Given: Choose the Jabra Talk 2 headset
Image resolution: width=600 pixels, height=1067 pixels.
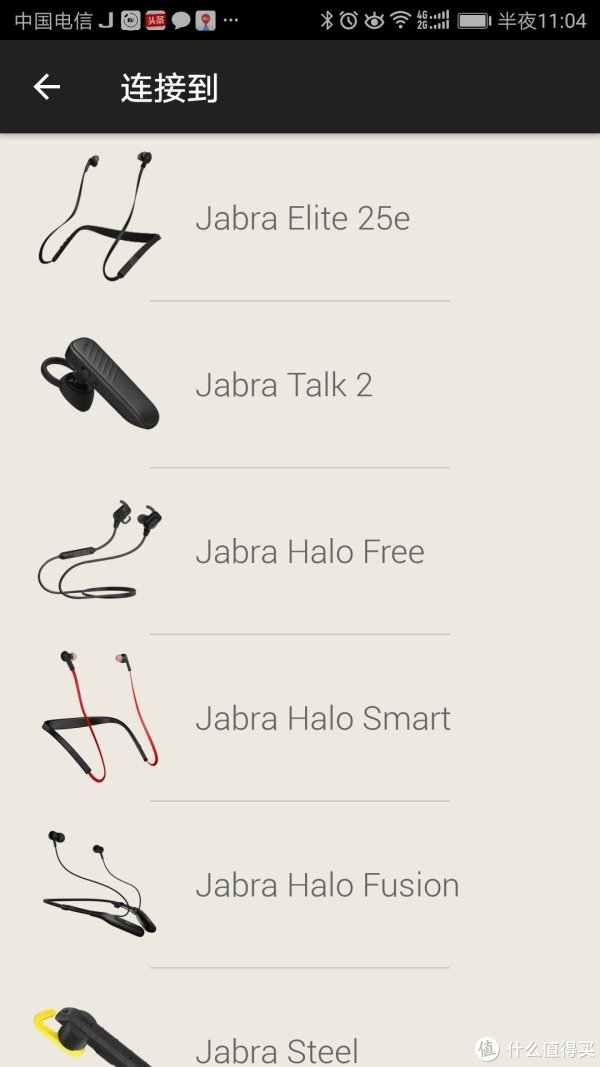Looking at the screenshot, I should click(x=284, y=385).
